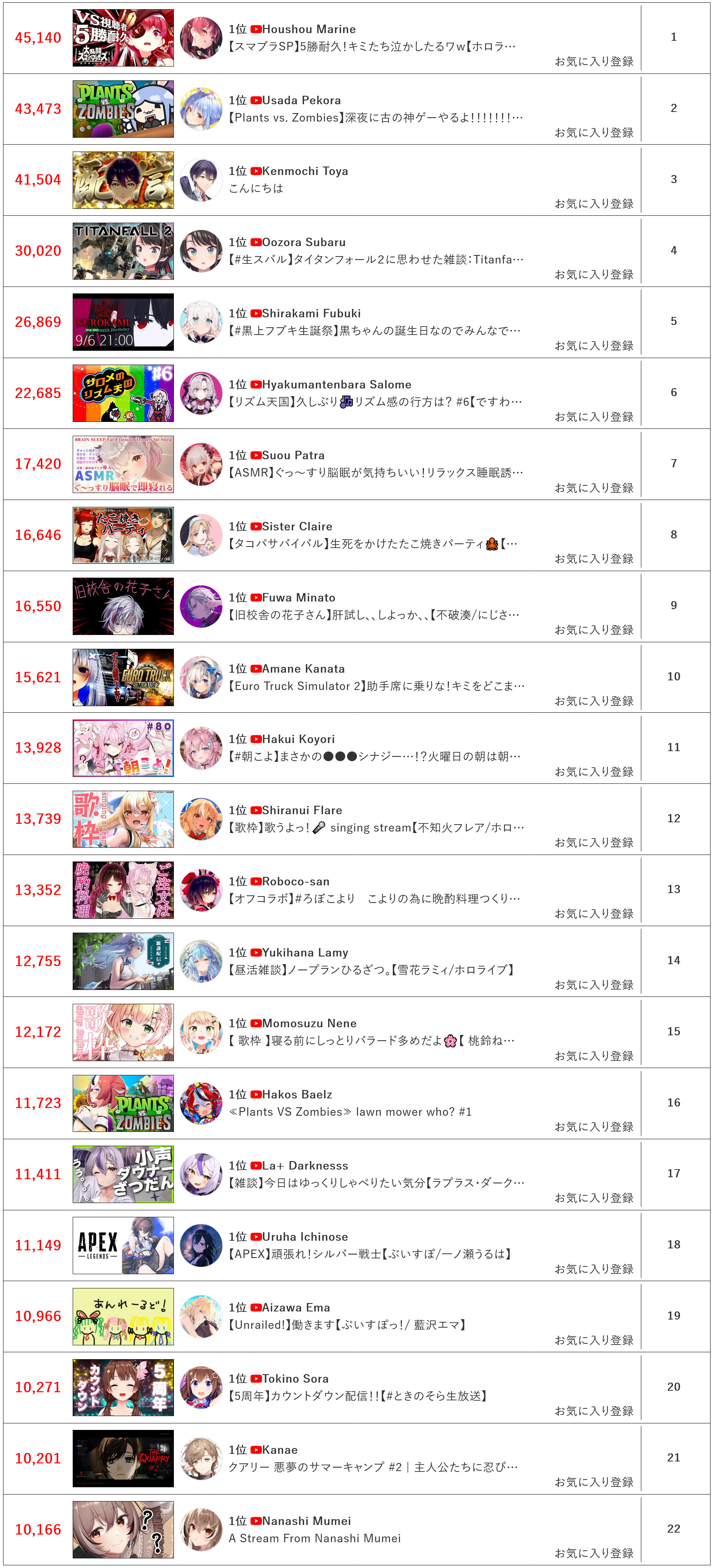The width and height of the screenshot is (714, 1568).
Task: Add Fuwa Minato to favorites
Action: click(x=594, y=630)
